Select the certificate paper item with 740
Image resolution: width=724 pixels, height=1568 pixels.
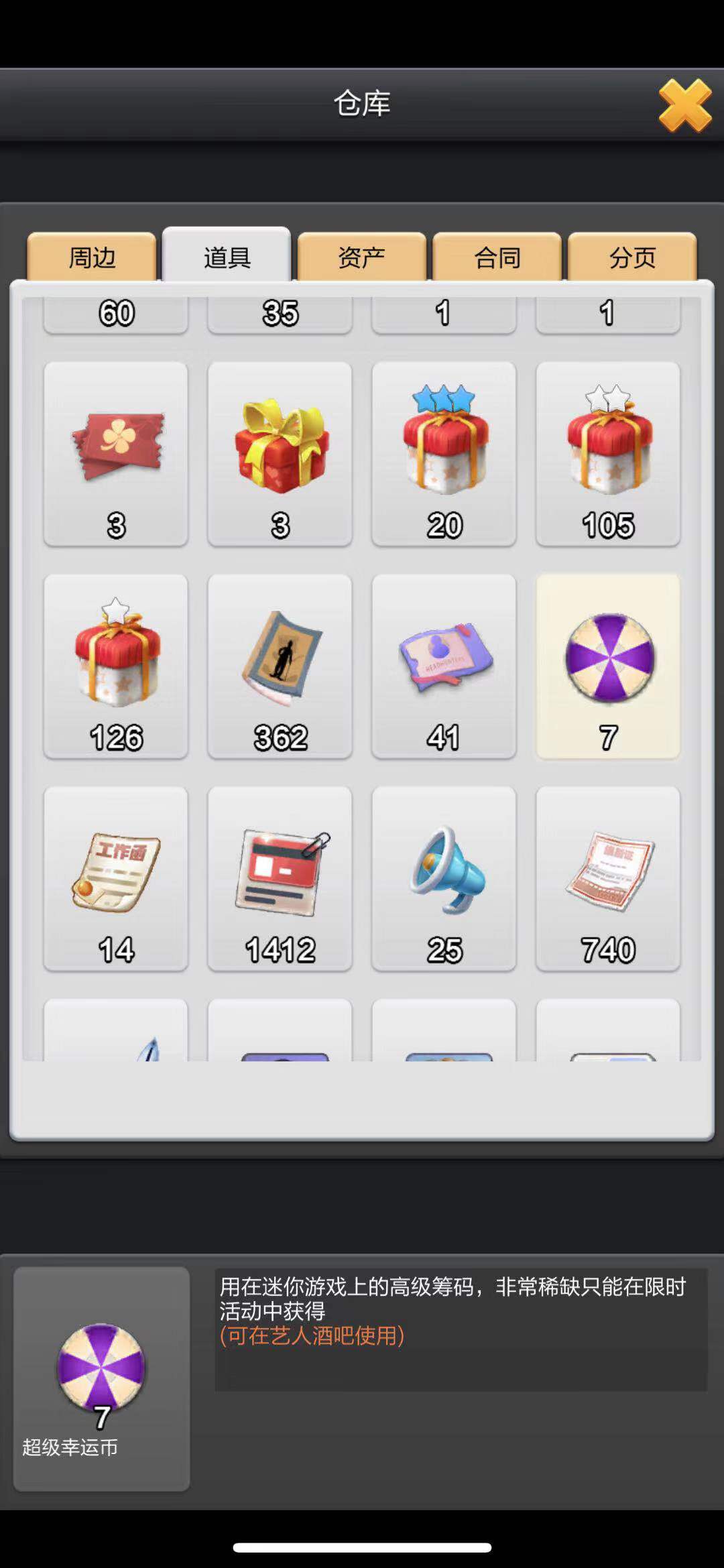coord(608,878)
